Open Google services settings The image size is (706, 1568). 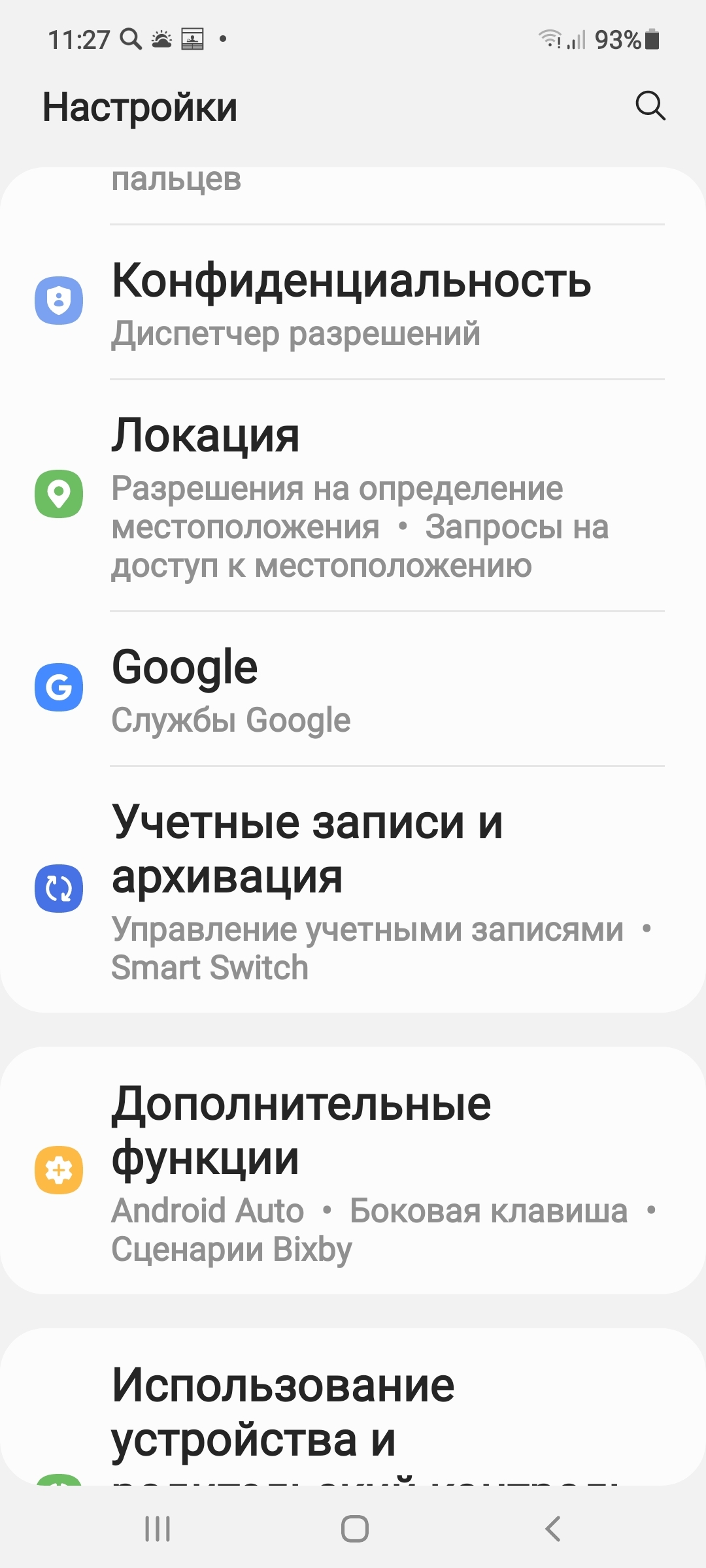[x=353, y=689]
